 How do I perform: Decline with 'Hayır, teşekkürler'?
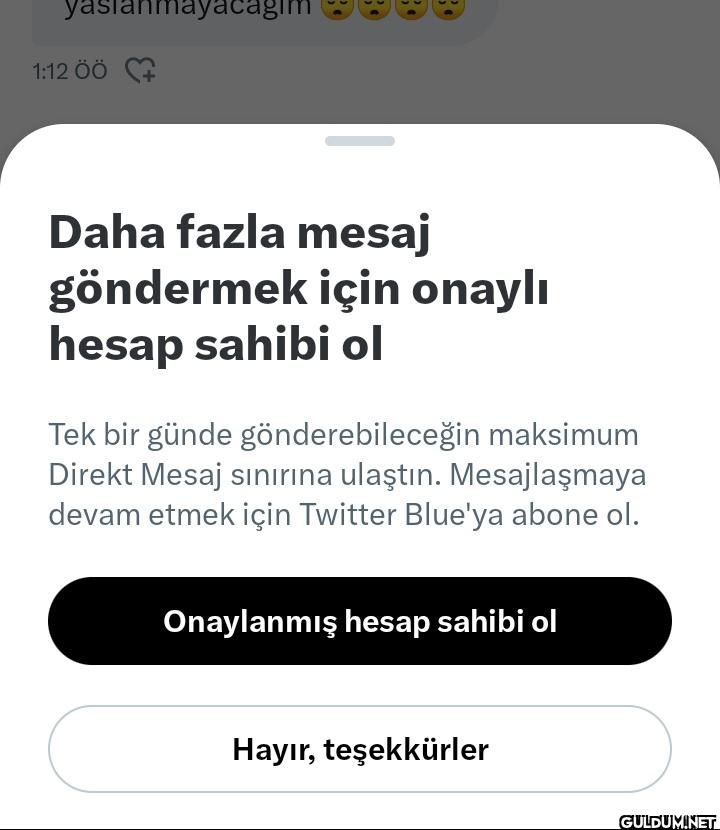(x=360, y=749)
